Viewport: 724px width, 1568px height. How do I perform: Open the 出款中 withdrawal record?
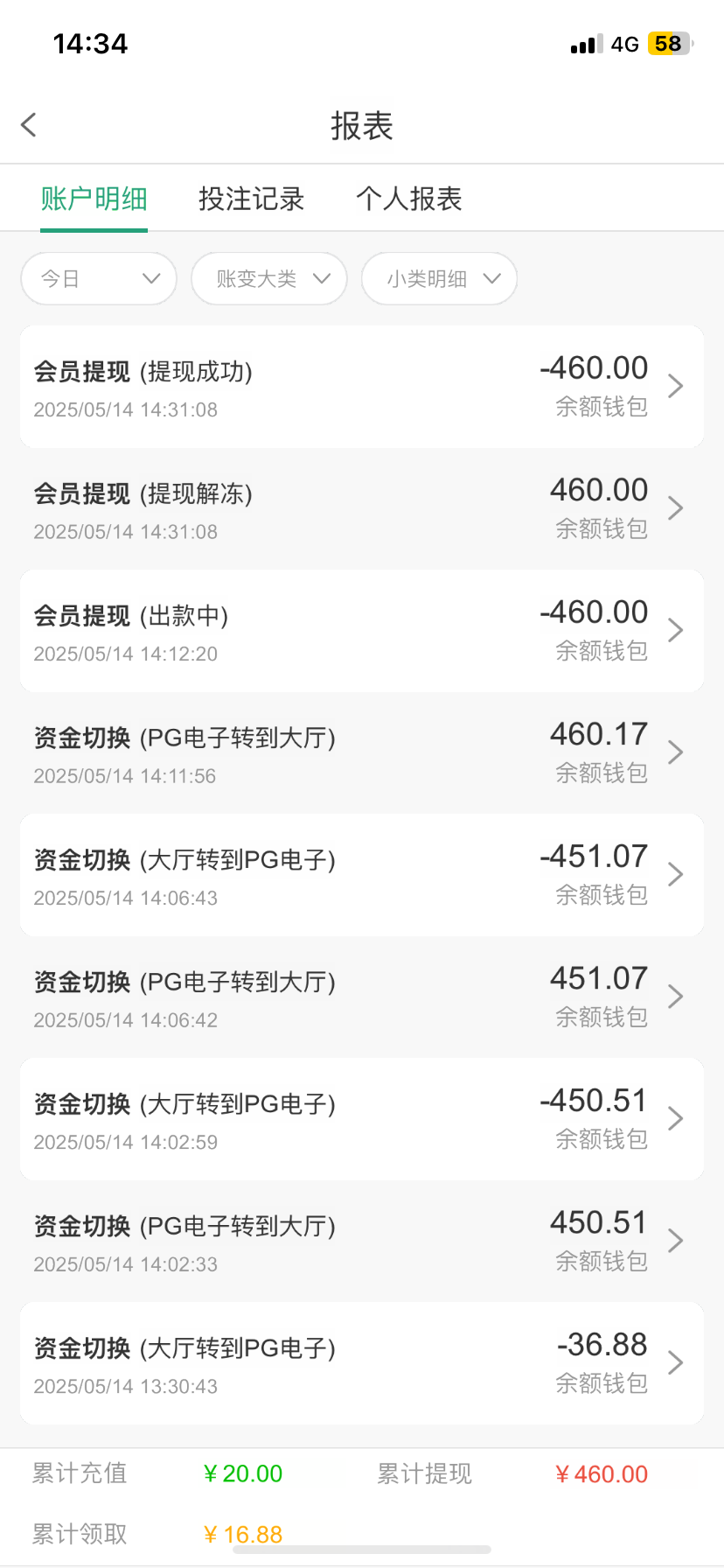(361, 631)
